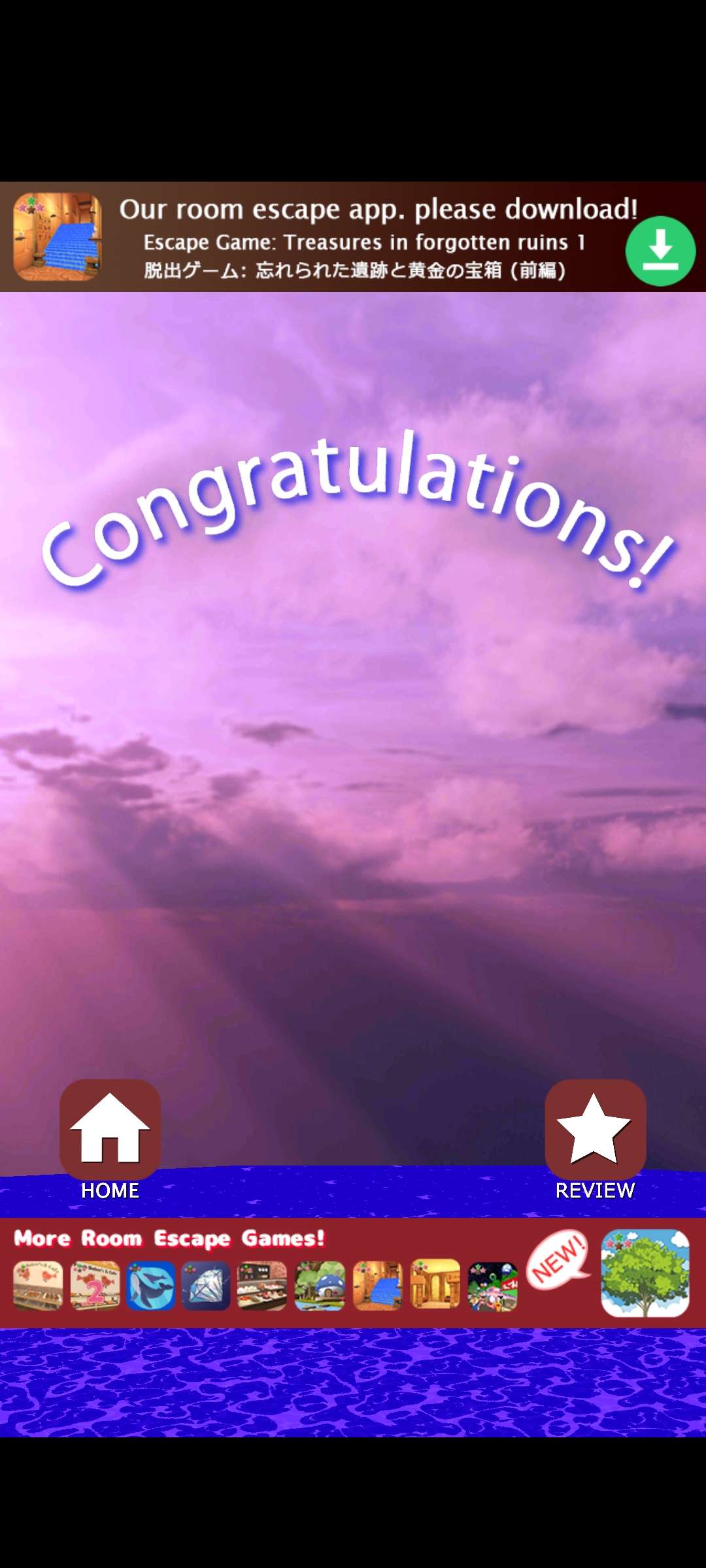The image size is (706, 1568).
Task: Select the blue mushroom house game
Action: tap(320, 1286)
